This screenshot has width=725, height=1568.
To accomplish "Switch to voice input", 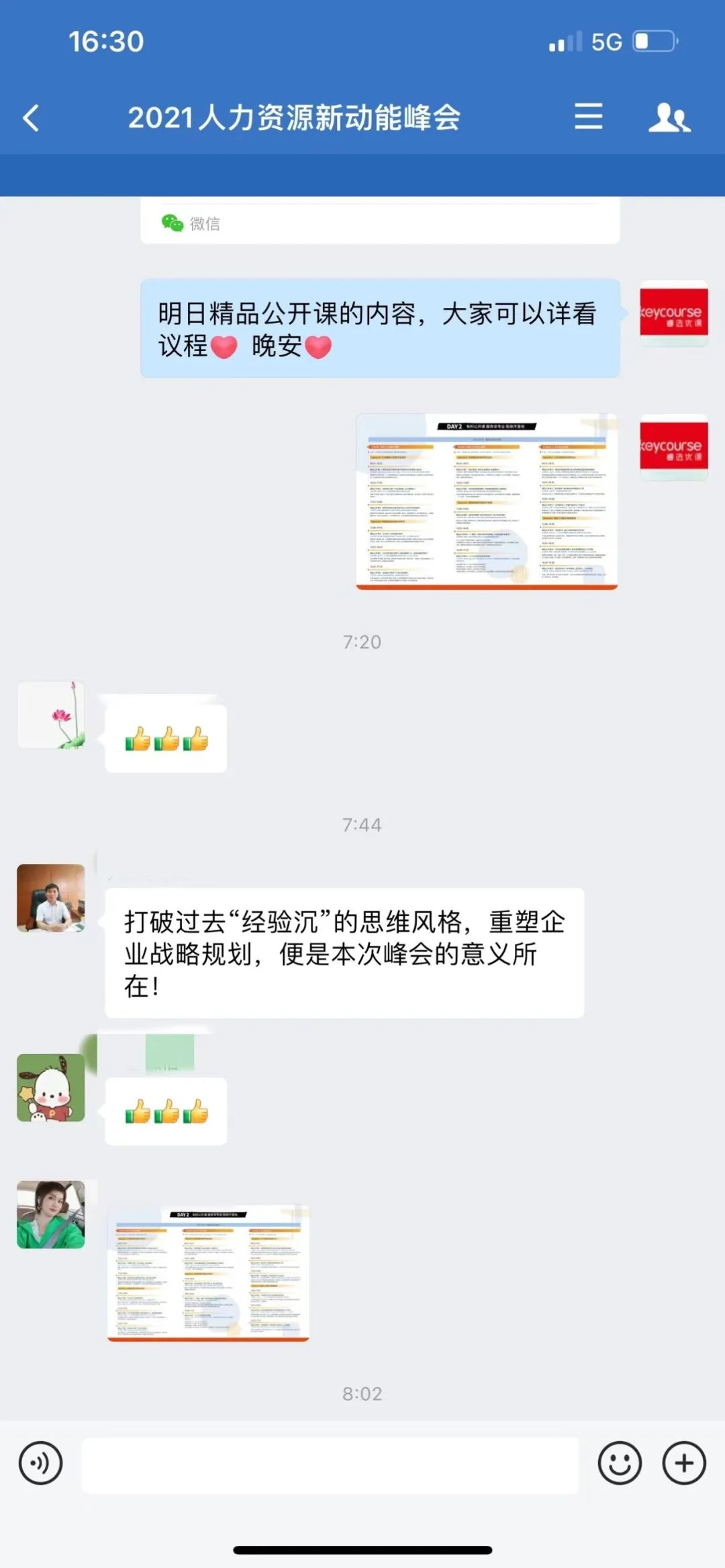I will [x=40, y=1463].
